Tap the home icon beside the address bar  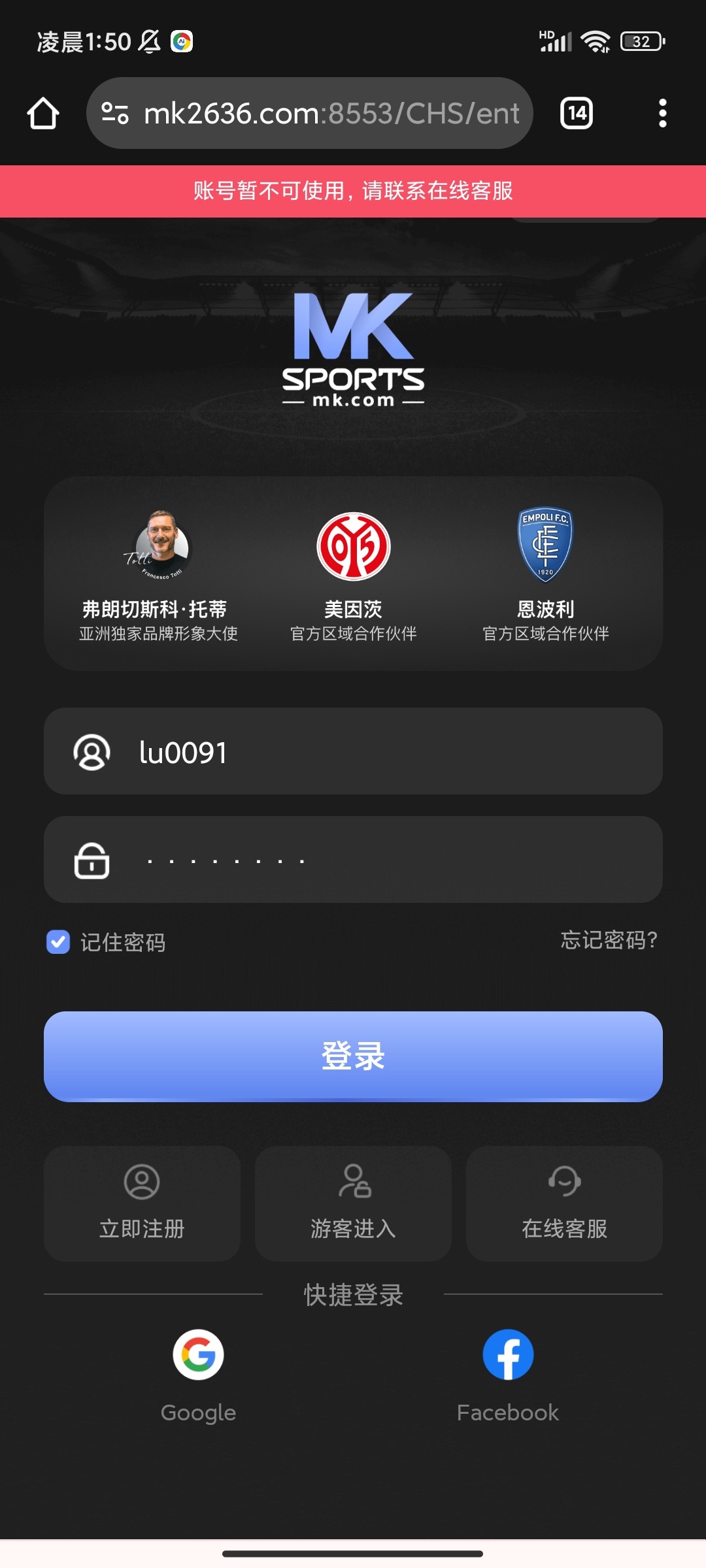[42, 112]
